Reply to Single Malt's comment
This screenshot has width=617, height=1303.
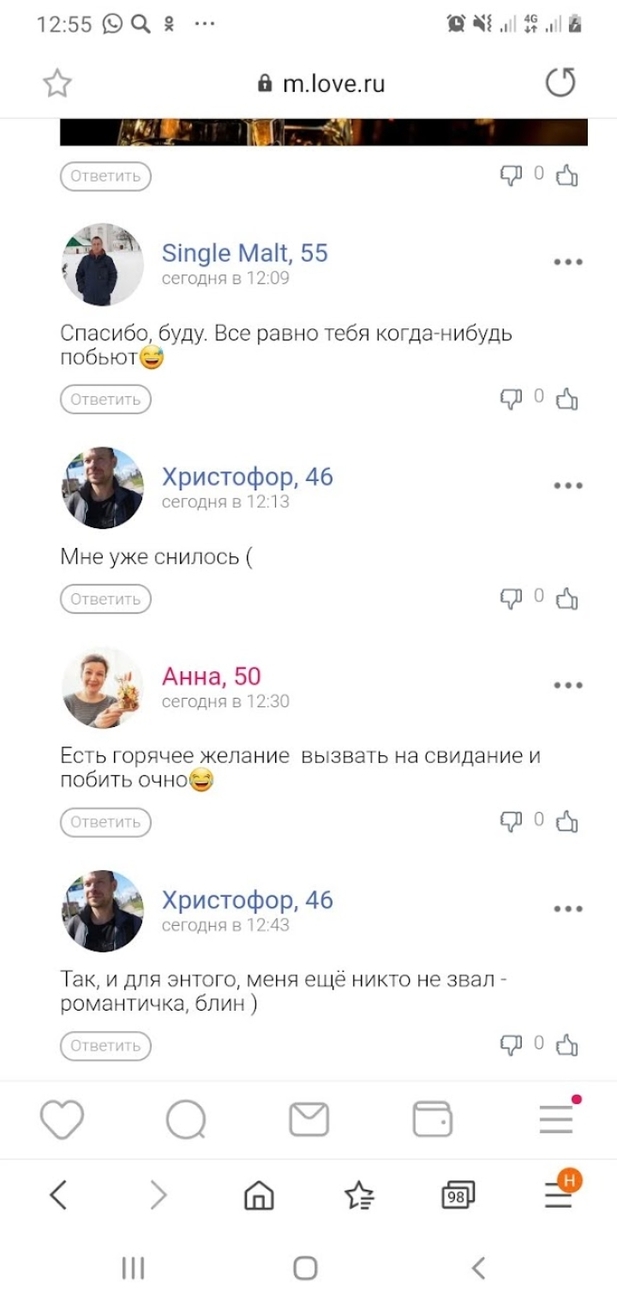pos(106,399)
